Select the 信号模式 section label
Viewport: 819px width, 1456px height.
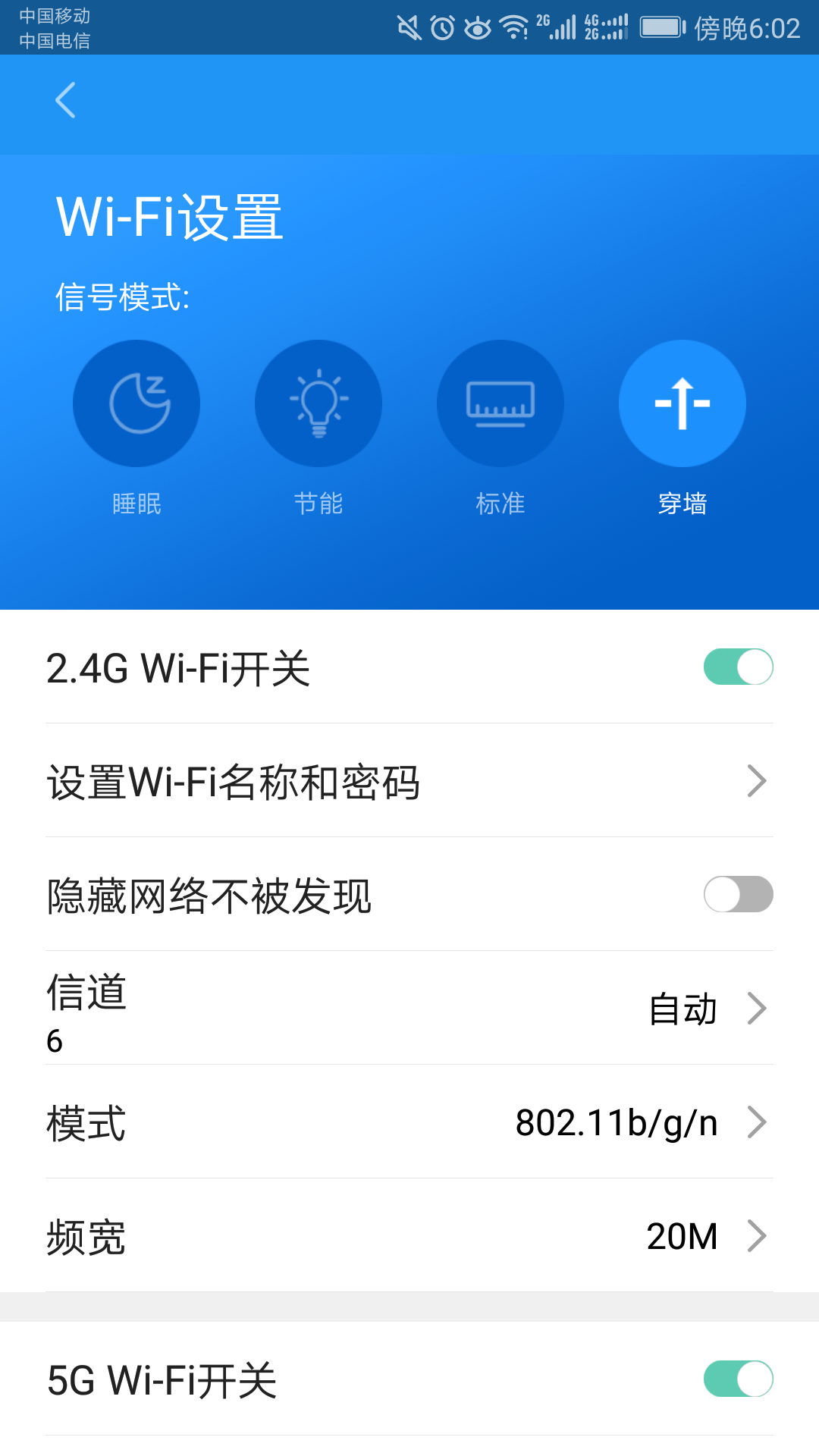124,296
